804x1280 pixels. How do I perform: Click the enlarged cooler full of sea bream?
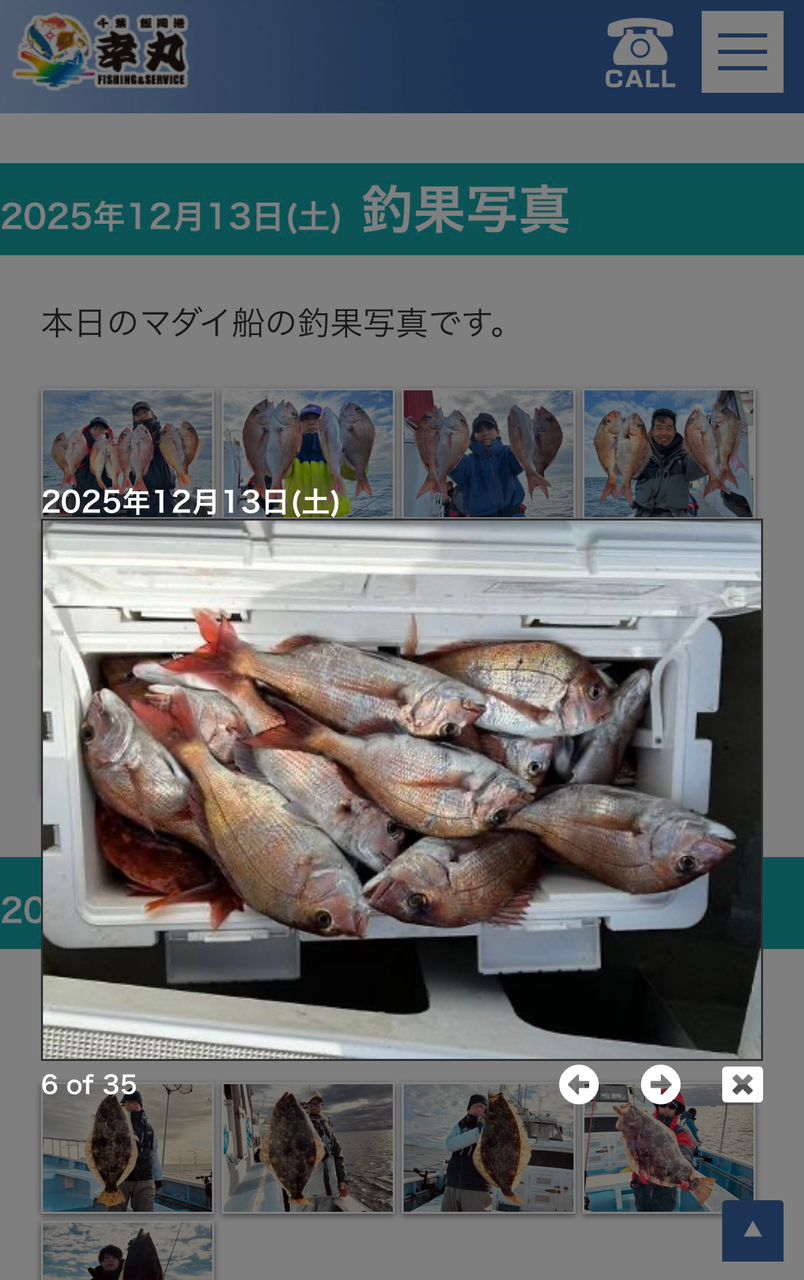coord(400,790)
